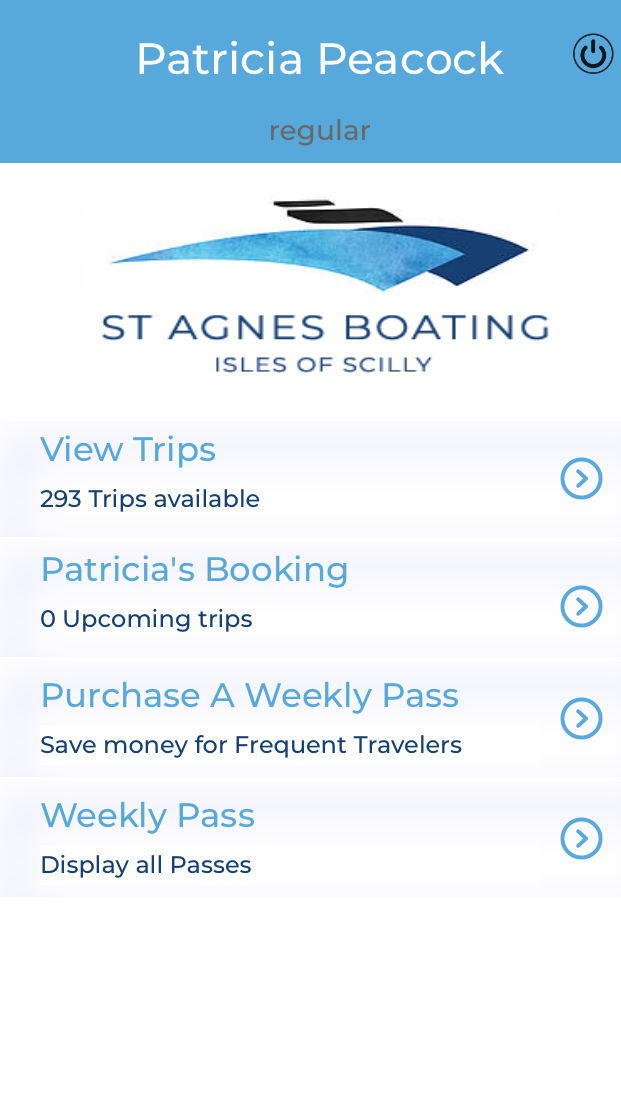
Task: Open View Trips list
Action: (x=310, y=479)
